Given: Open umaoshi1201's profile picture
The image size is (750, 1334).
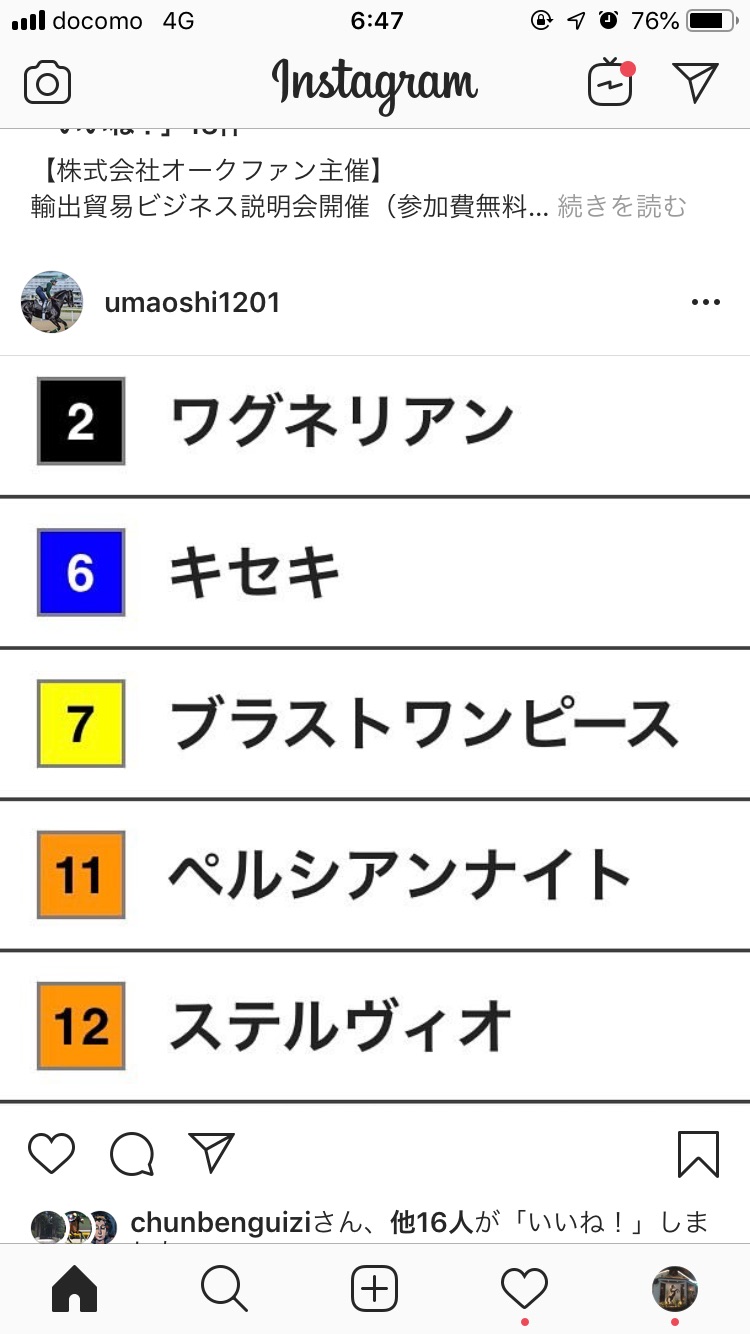Looking at the screenshot, I should click(51, 302).
